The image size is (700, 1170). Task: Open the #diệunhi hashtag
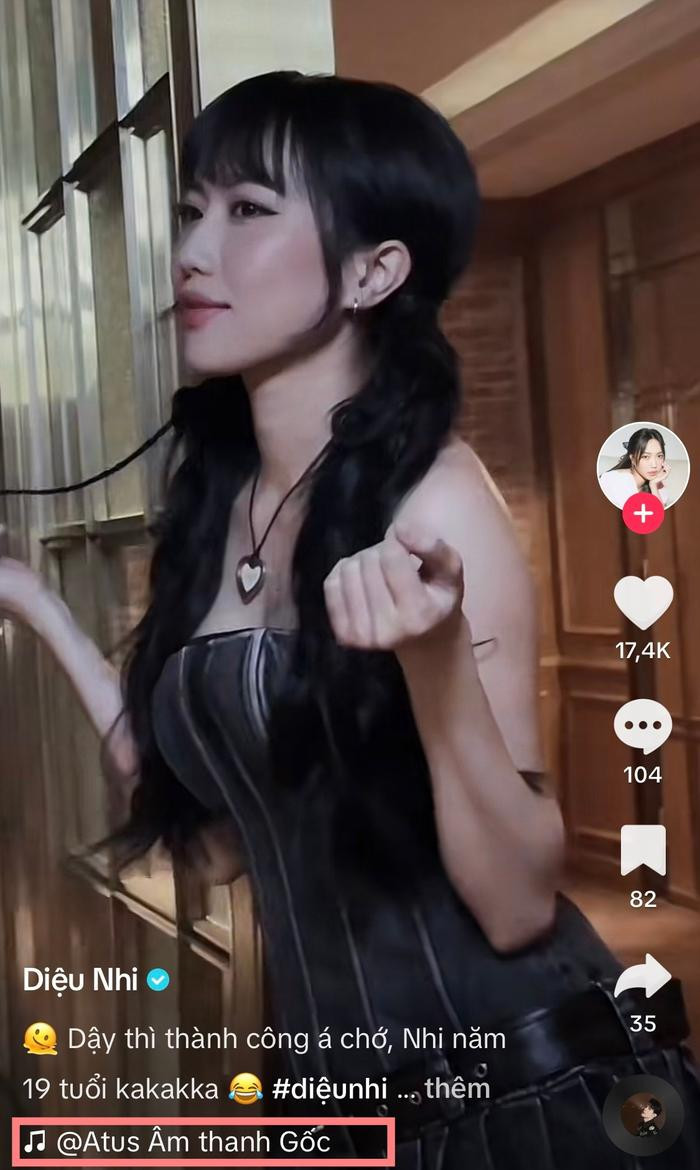point(329,1089)
